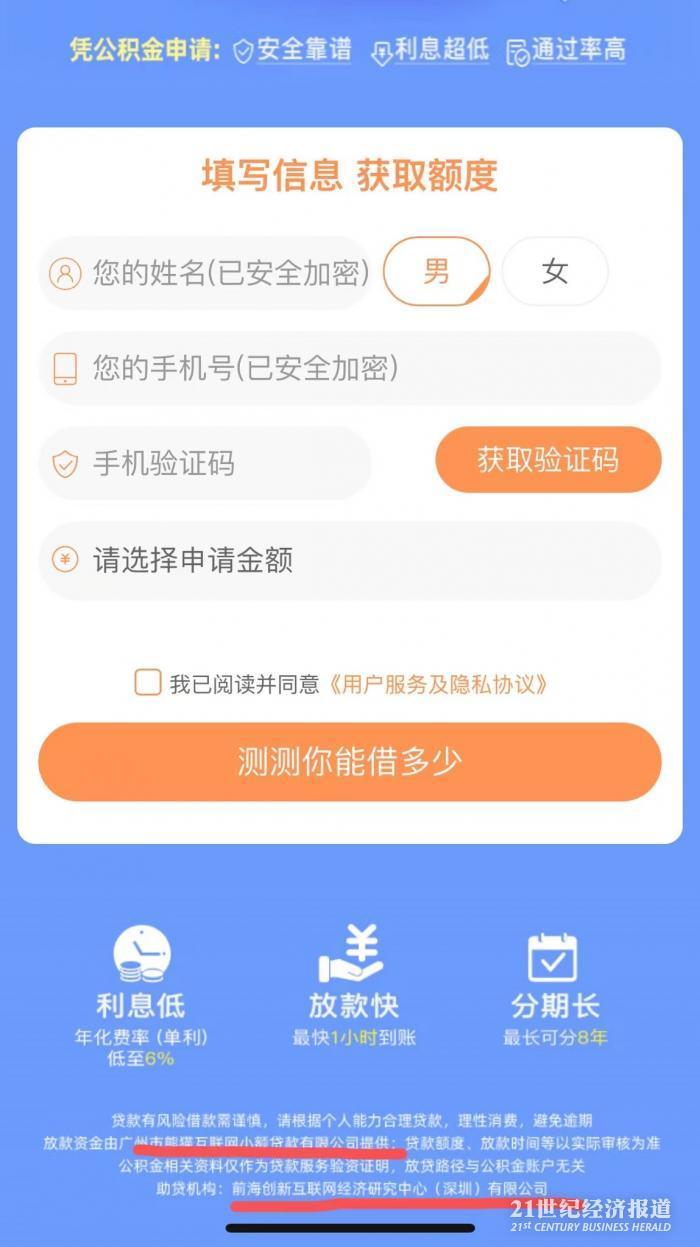The width and height of the screenshot is (700, 1247).
Task: Focus the phone number field
Action: [x=350, y=368]
